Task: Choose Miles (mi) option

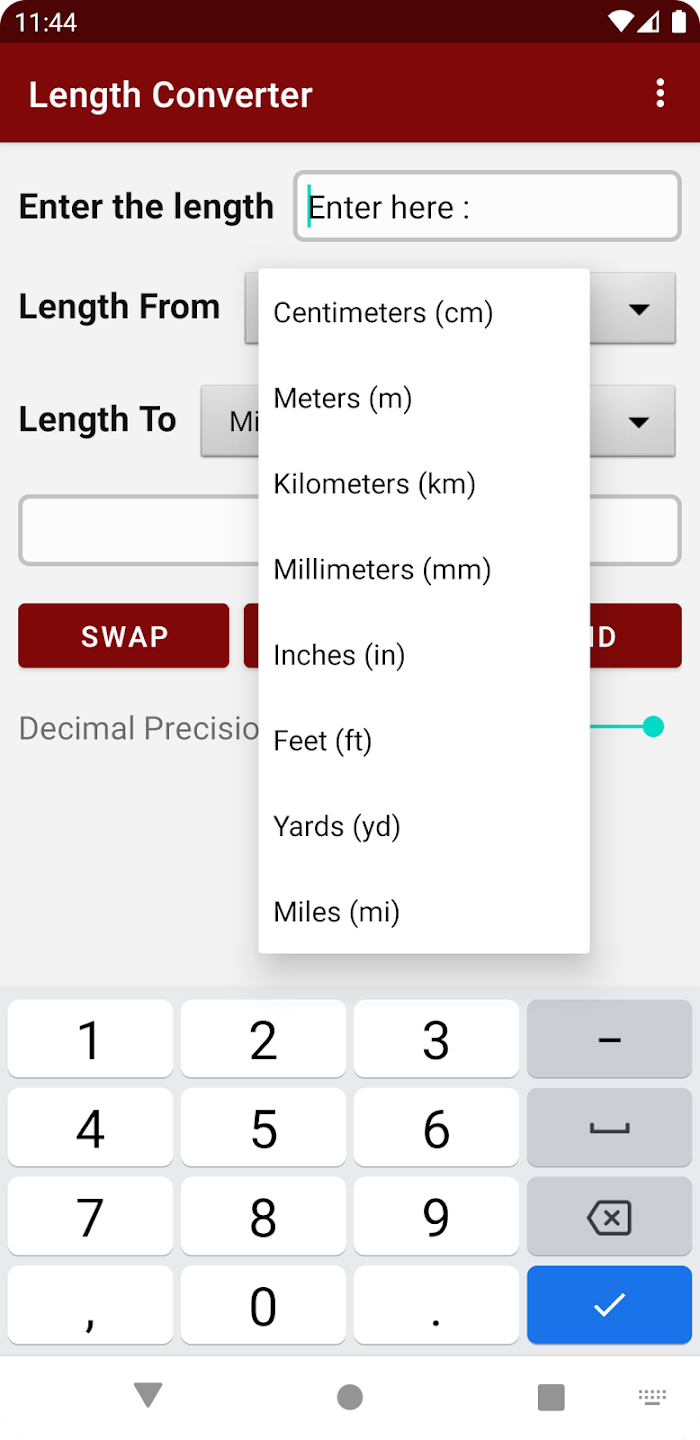Action: coord(337,912)
